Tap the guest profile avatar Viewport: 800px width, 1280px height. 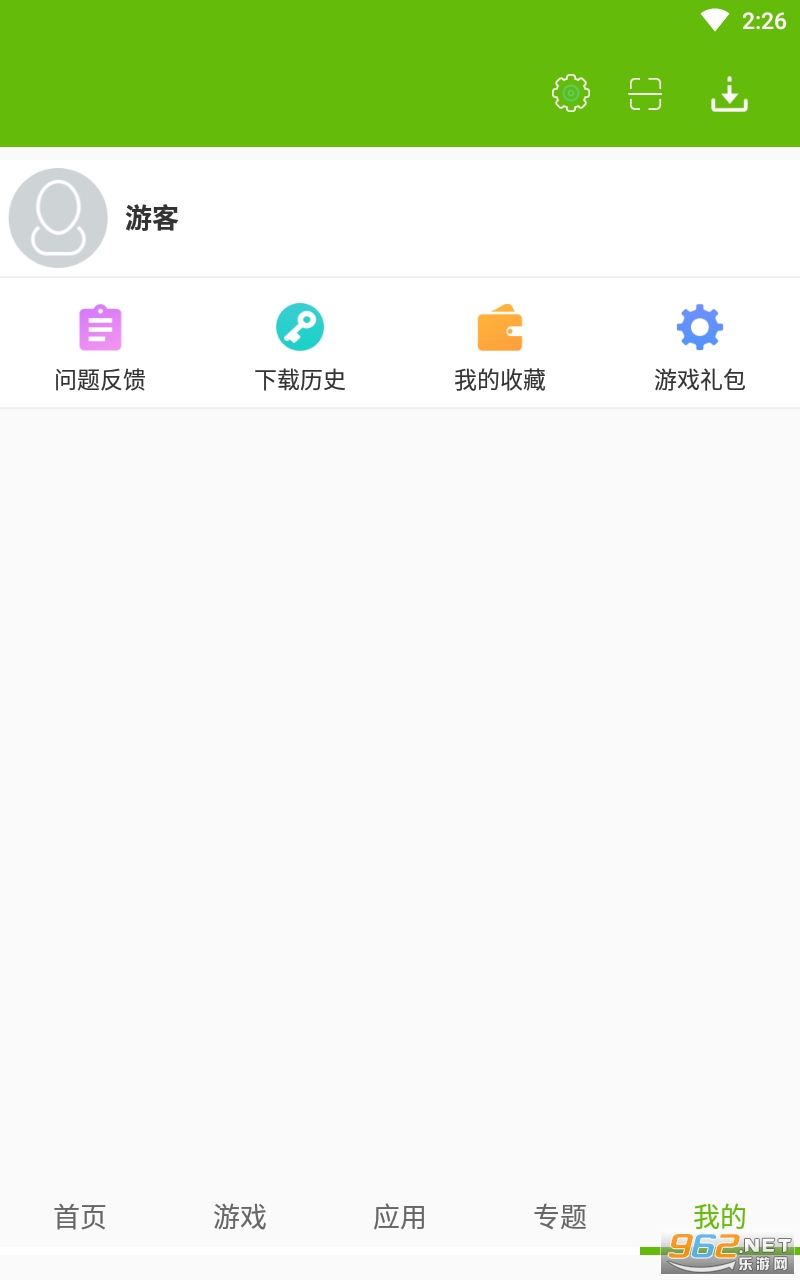click(x=58, y=218)
